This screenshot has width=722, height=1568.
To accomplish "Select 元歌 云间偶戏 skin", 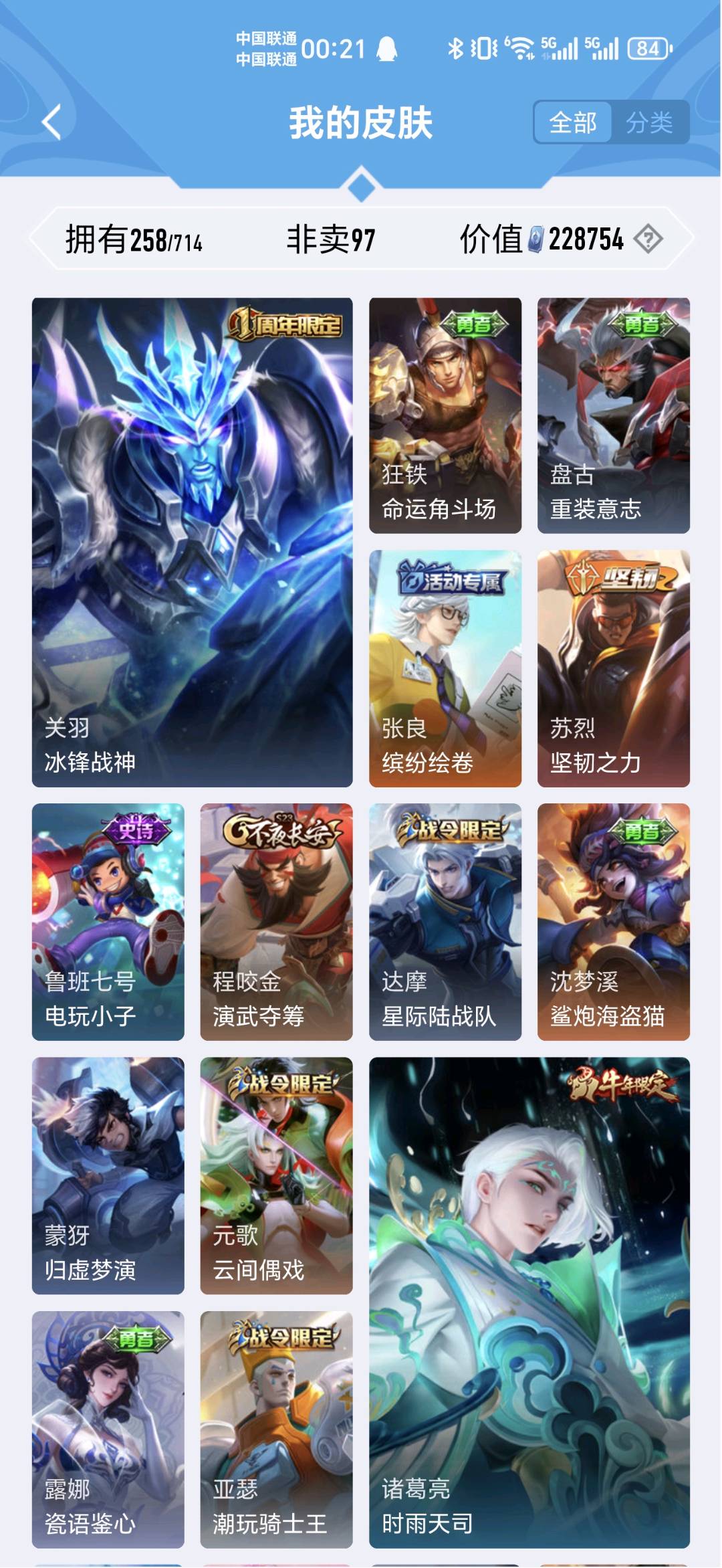I will tap(276, 1175).
